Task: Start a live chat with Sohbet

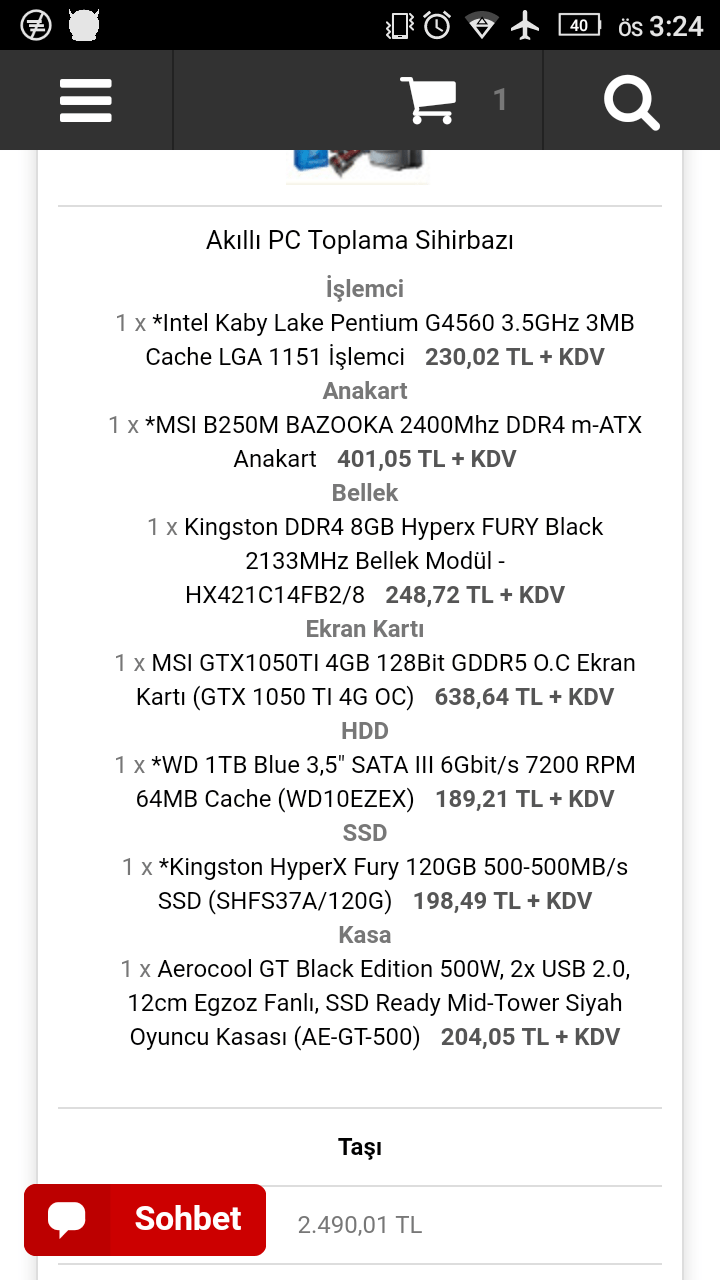Action: click(x=145, y=1219)
